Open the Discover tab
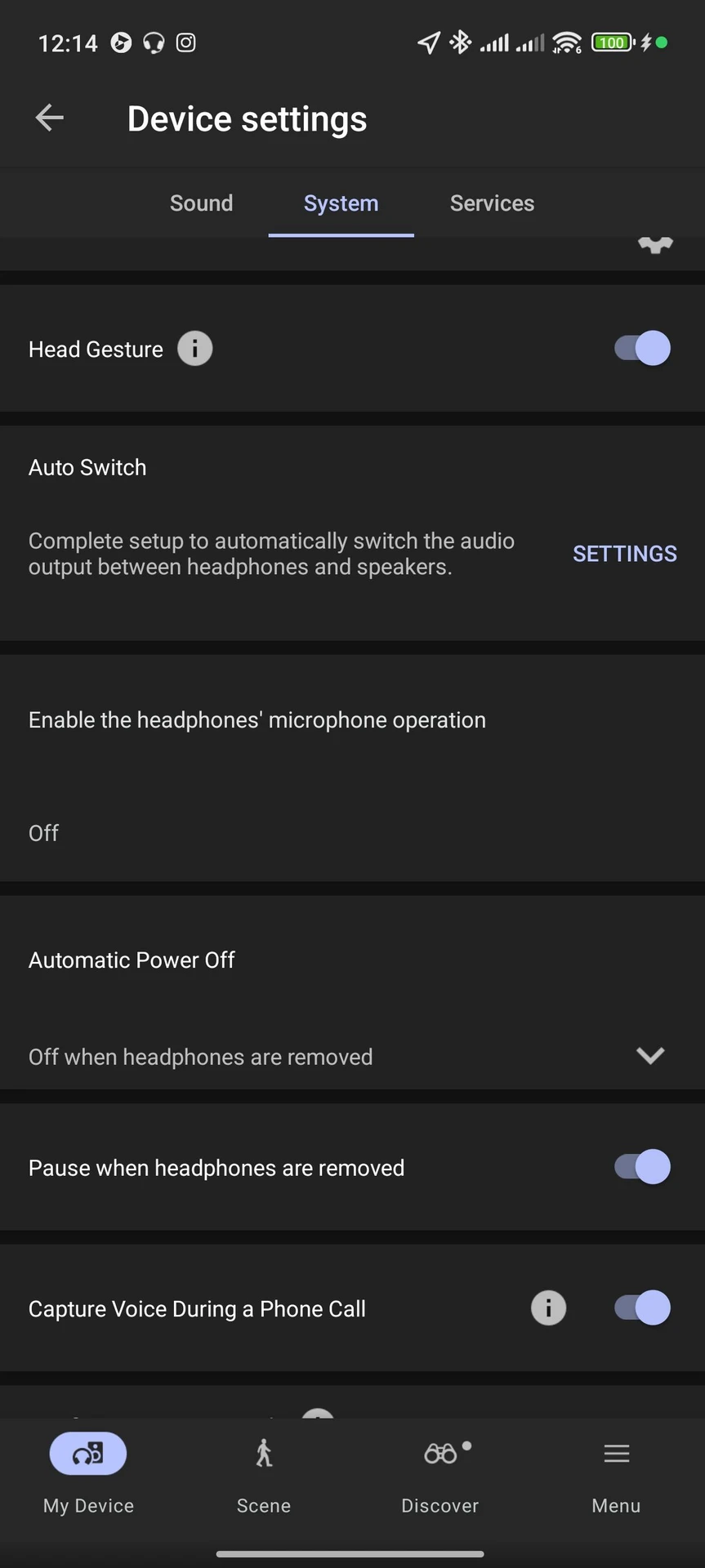 (440, 1475)
